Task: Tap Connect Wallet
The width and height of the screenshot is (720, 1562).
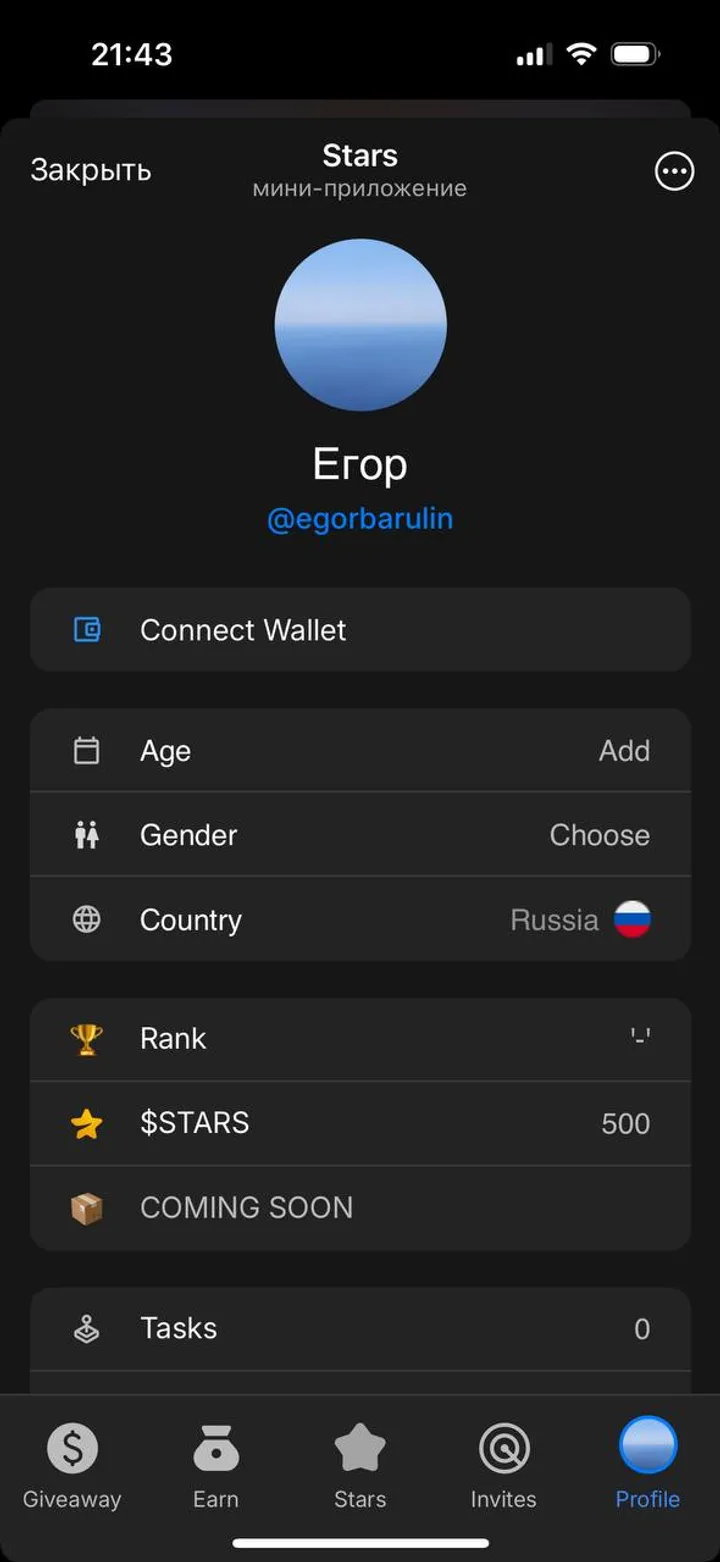Action: click(360, 630)
